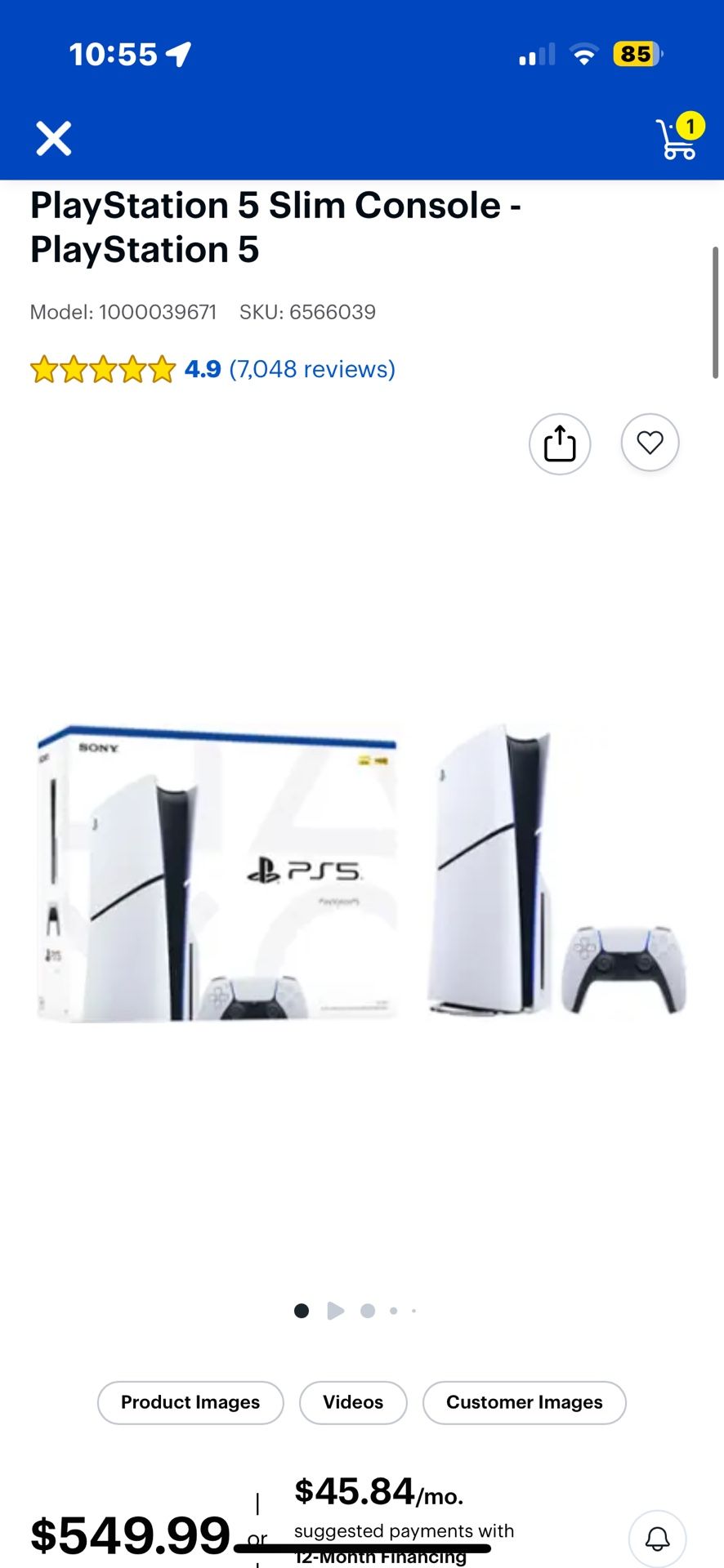Save product with the heart icon
Screen dimensions: 724x1568
click(650, 443)
